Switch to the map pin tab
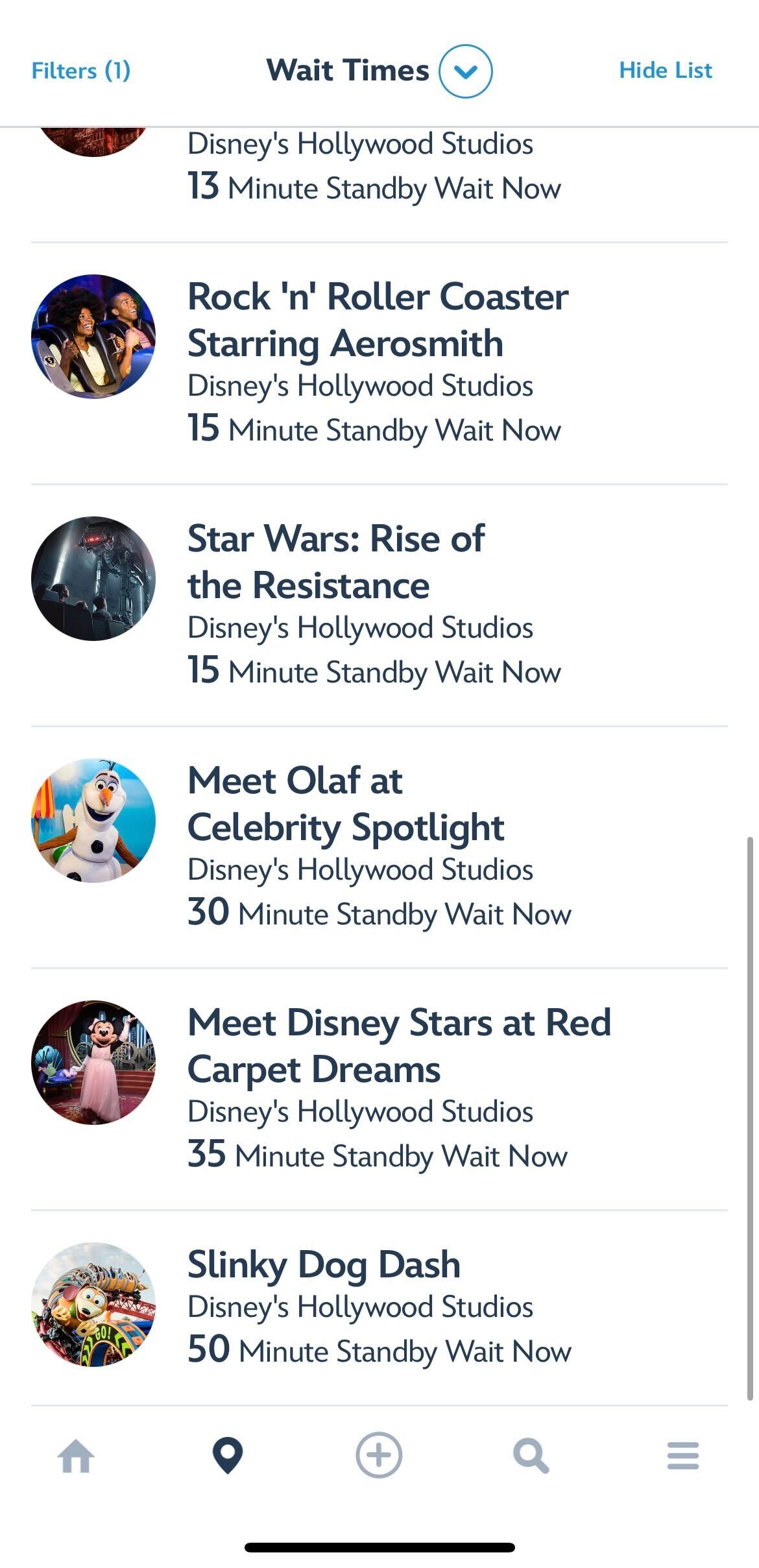759x1568 pixels. (x=228, y=1455)
